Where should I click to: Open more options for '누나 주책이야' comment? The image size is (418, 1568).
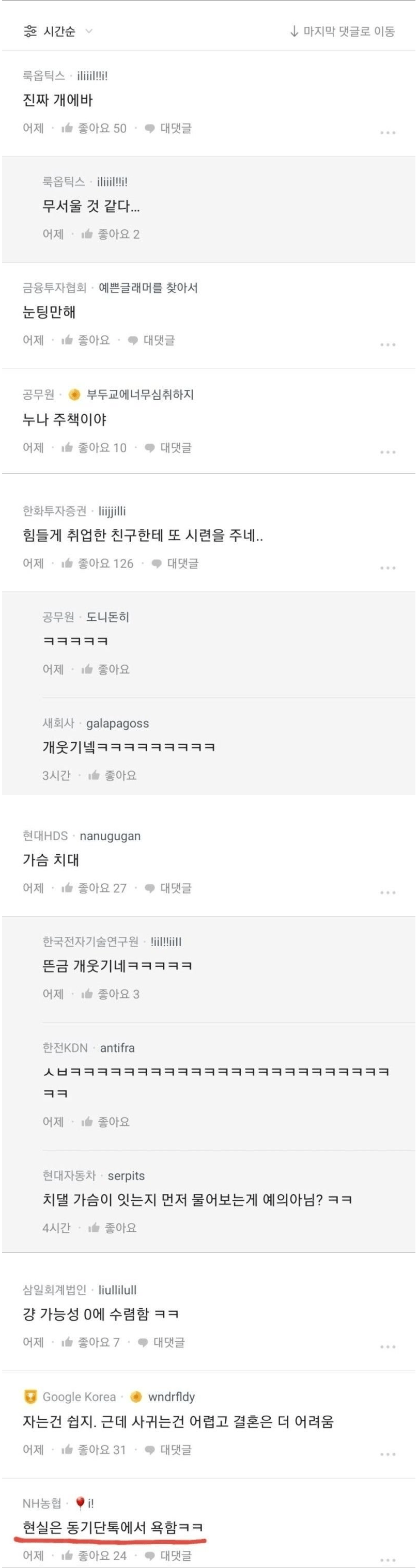click(388, 451)
